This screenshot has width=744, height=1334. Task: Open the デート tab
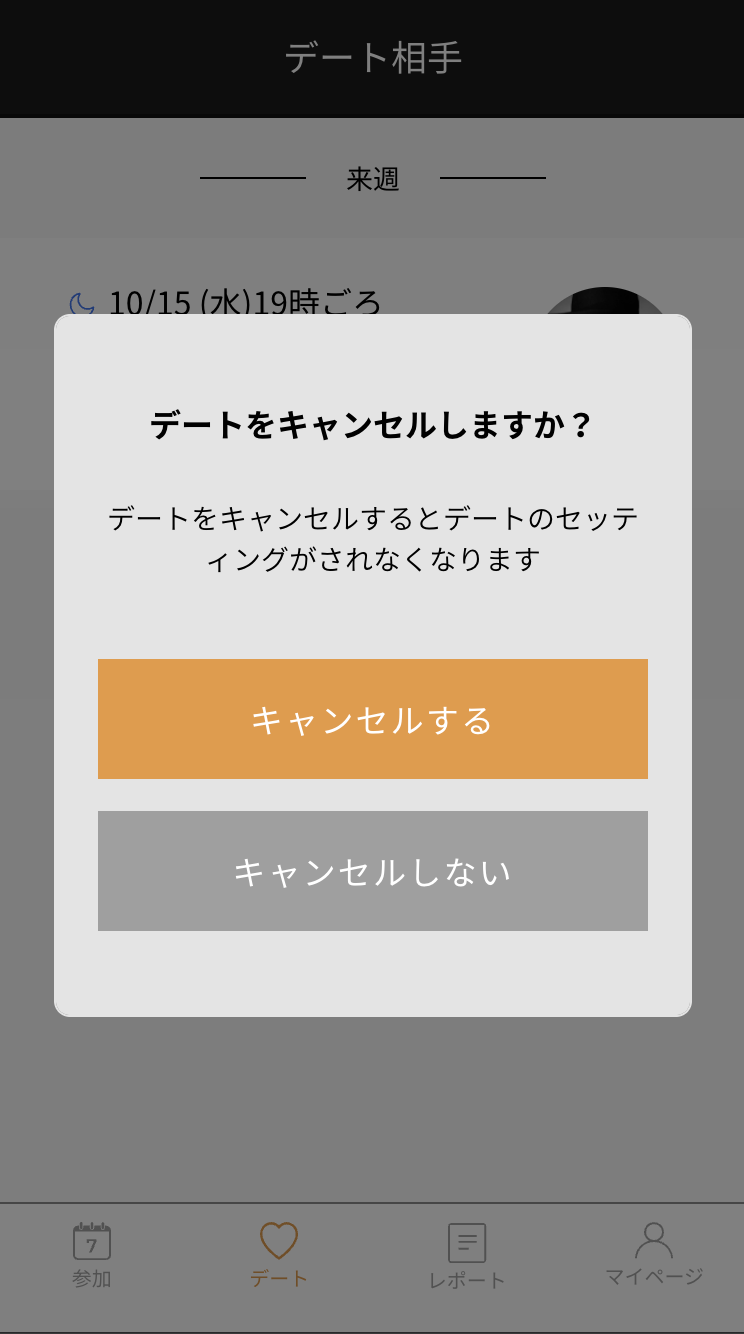pos(279,1255)
